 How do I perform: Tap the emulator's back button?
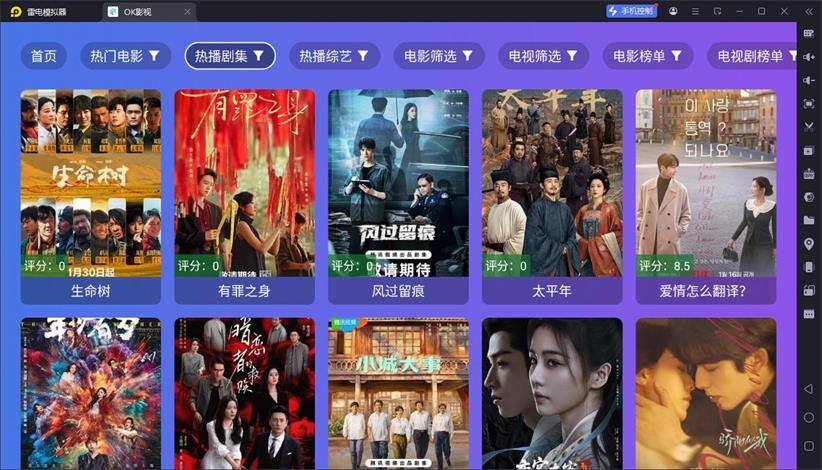809,389
